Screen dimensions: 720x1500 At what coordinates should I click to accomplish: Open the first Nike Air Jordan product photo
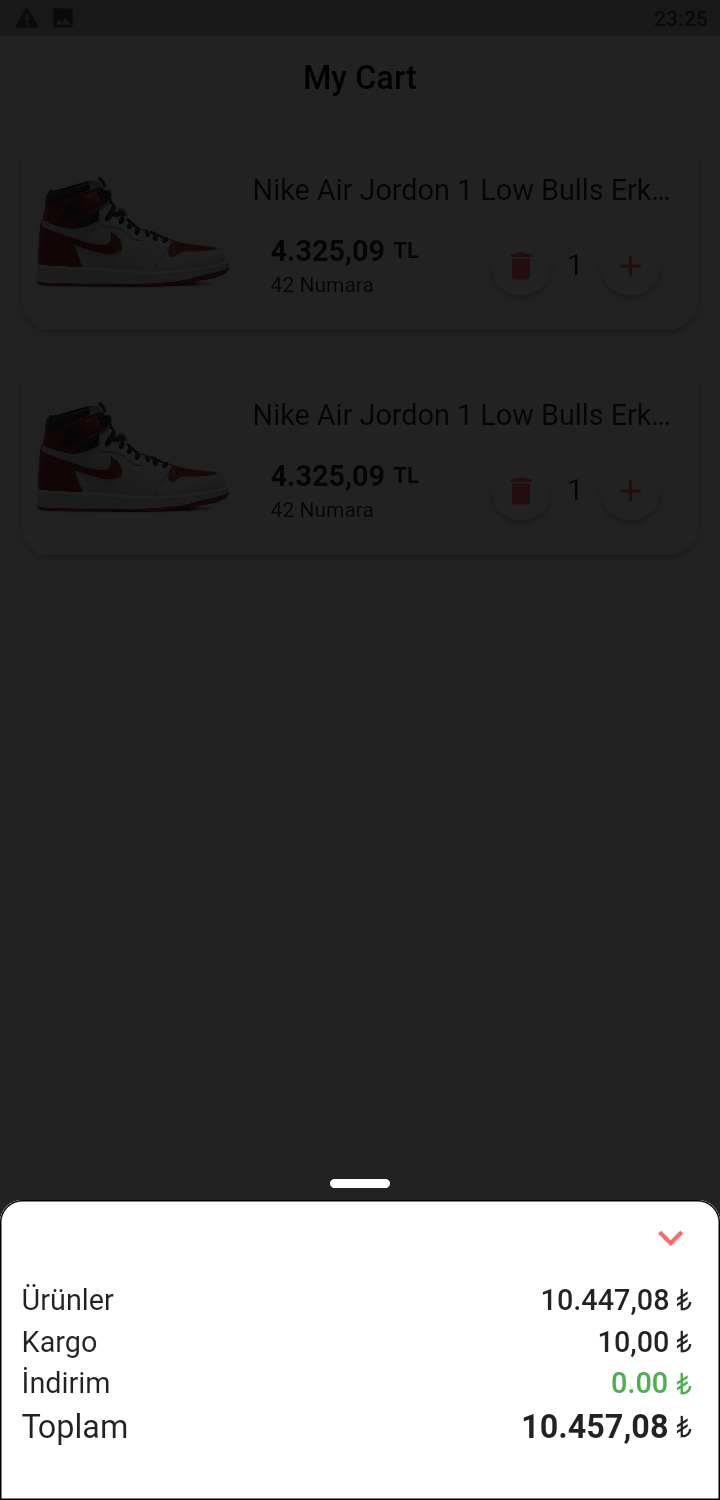pyautogui.click(x=132, y=233)
